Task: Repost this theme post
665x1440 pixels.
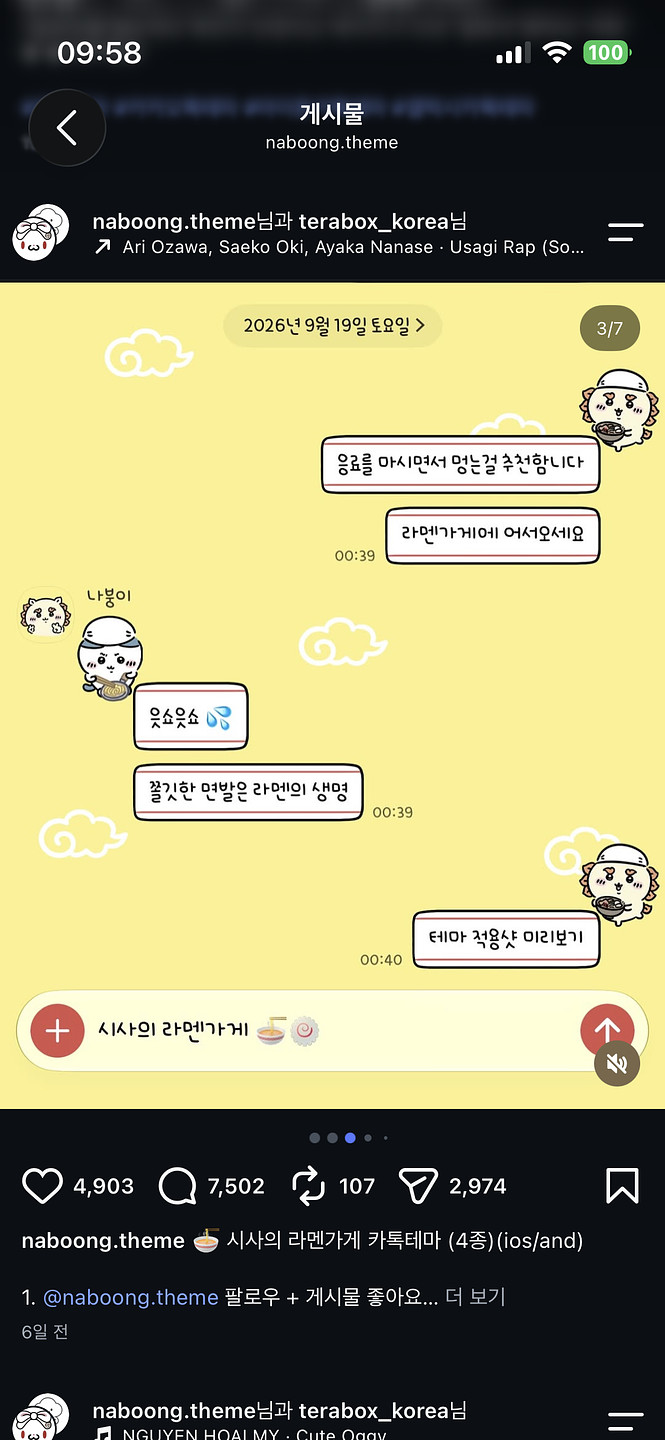Action: point(308,1186)
